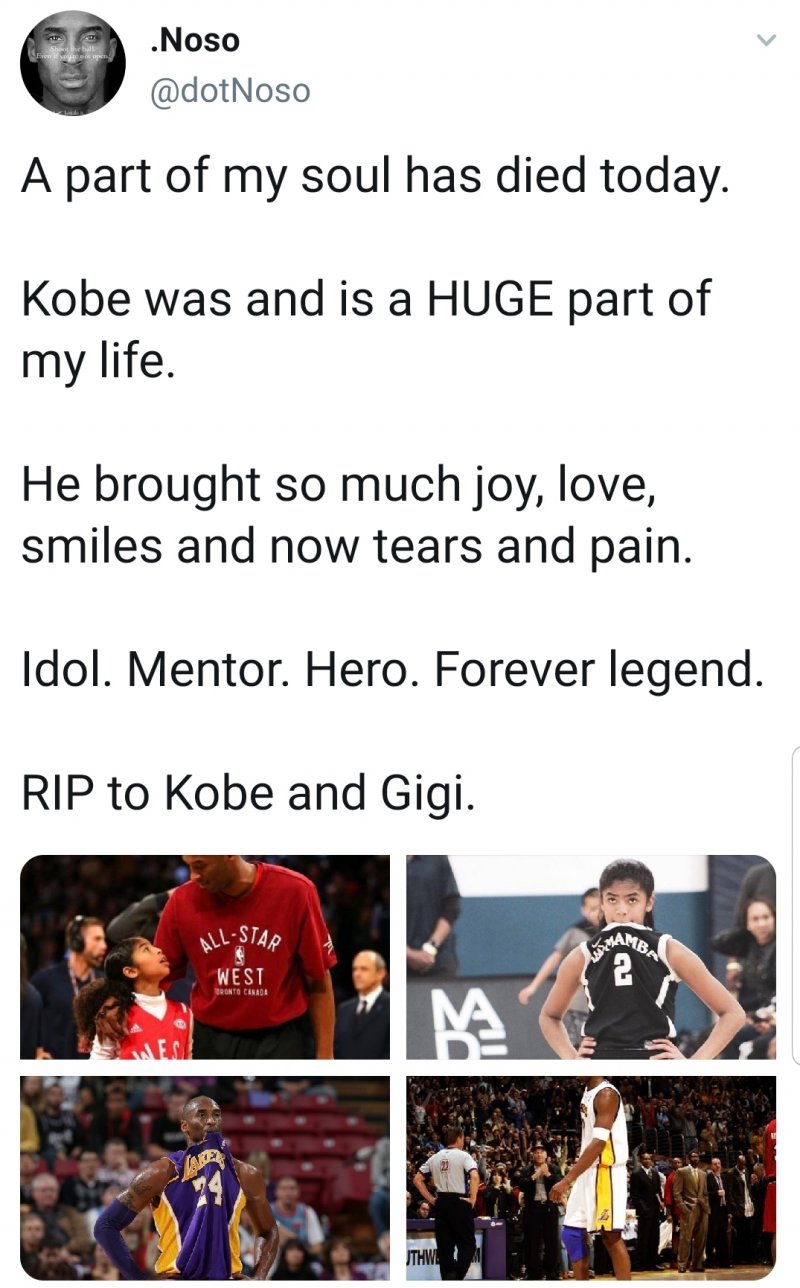Open the black Mamba number 2 jersey photo
The width and height of the screenshot is (800, 1288).
tap(591, 957)
